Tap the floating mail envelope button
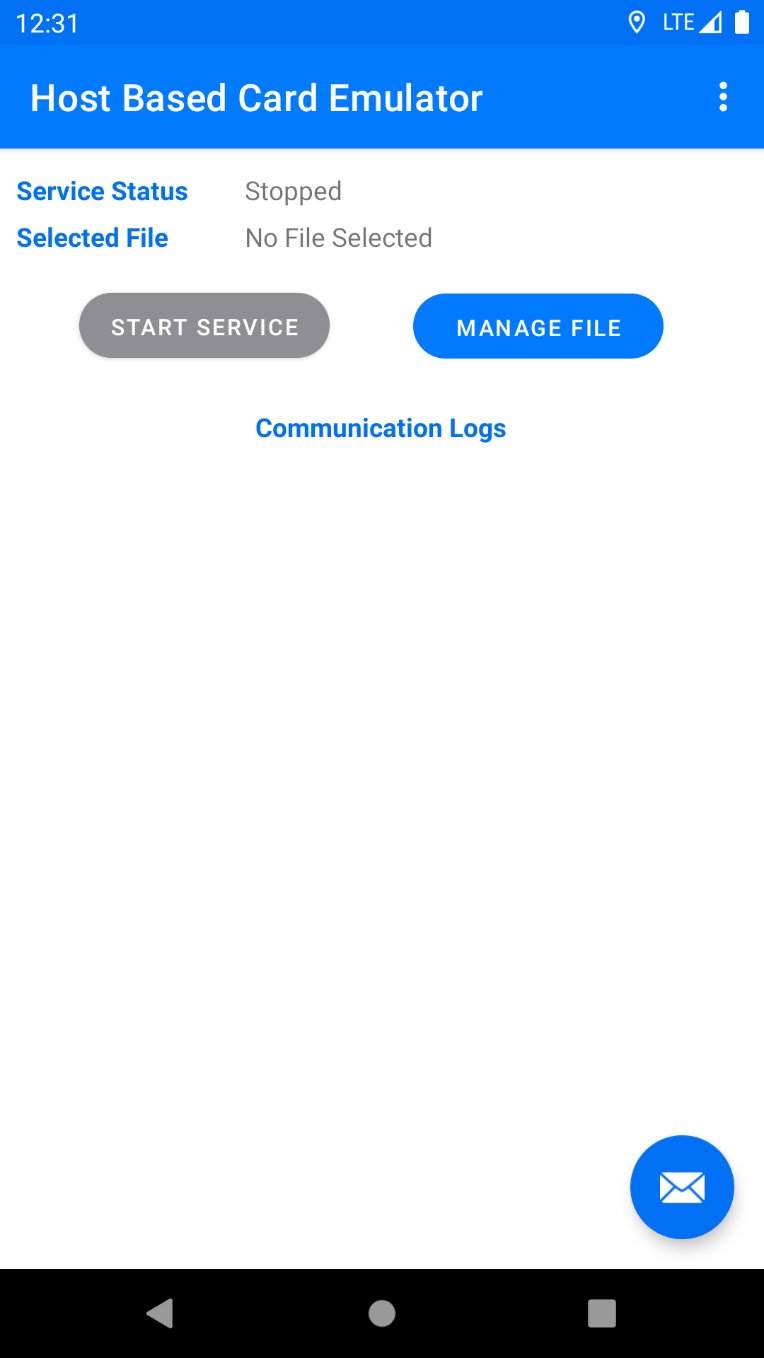This screenshot has width=764, height=1358. click(682, 1187)
